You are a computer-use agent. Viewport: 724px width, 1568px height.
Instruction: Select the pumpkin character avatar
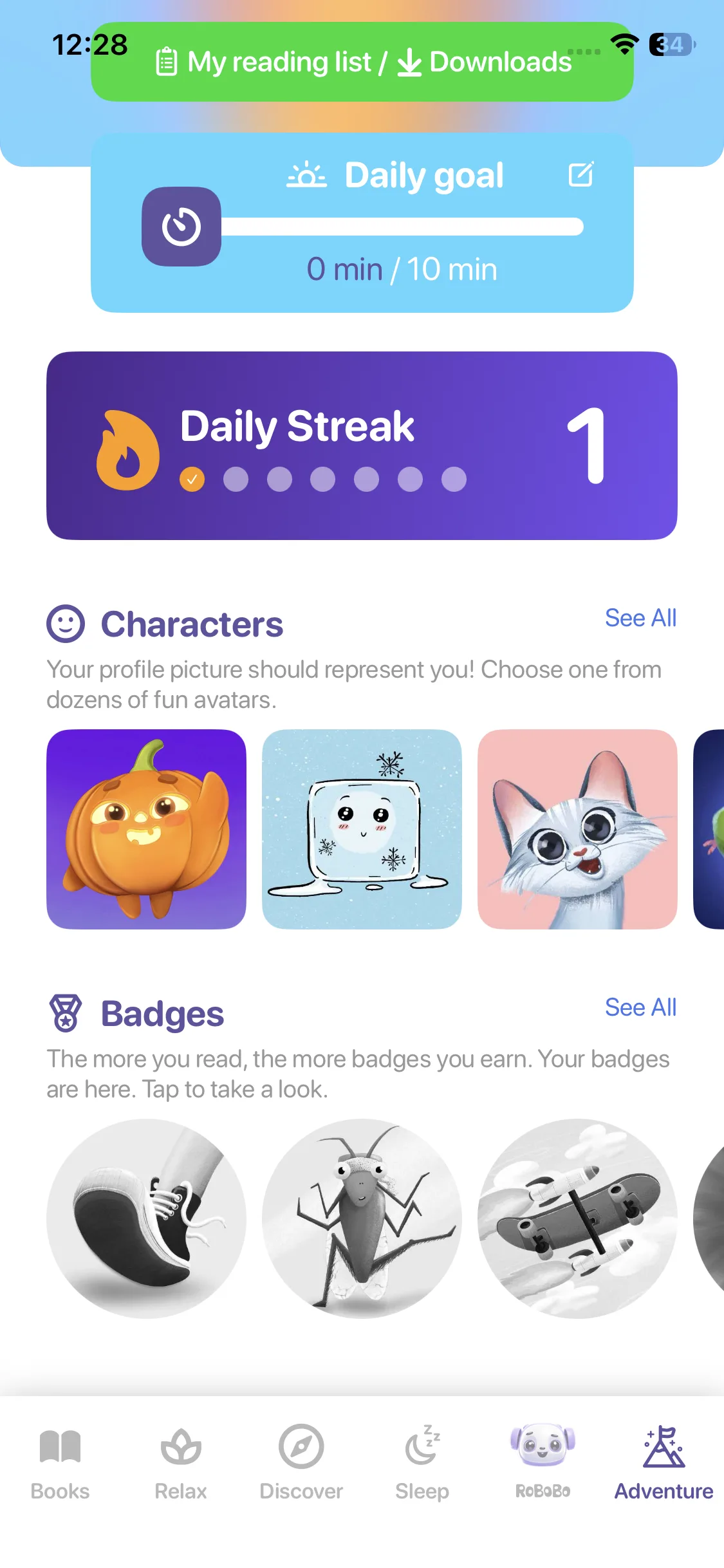[147, 829]
